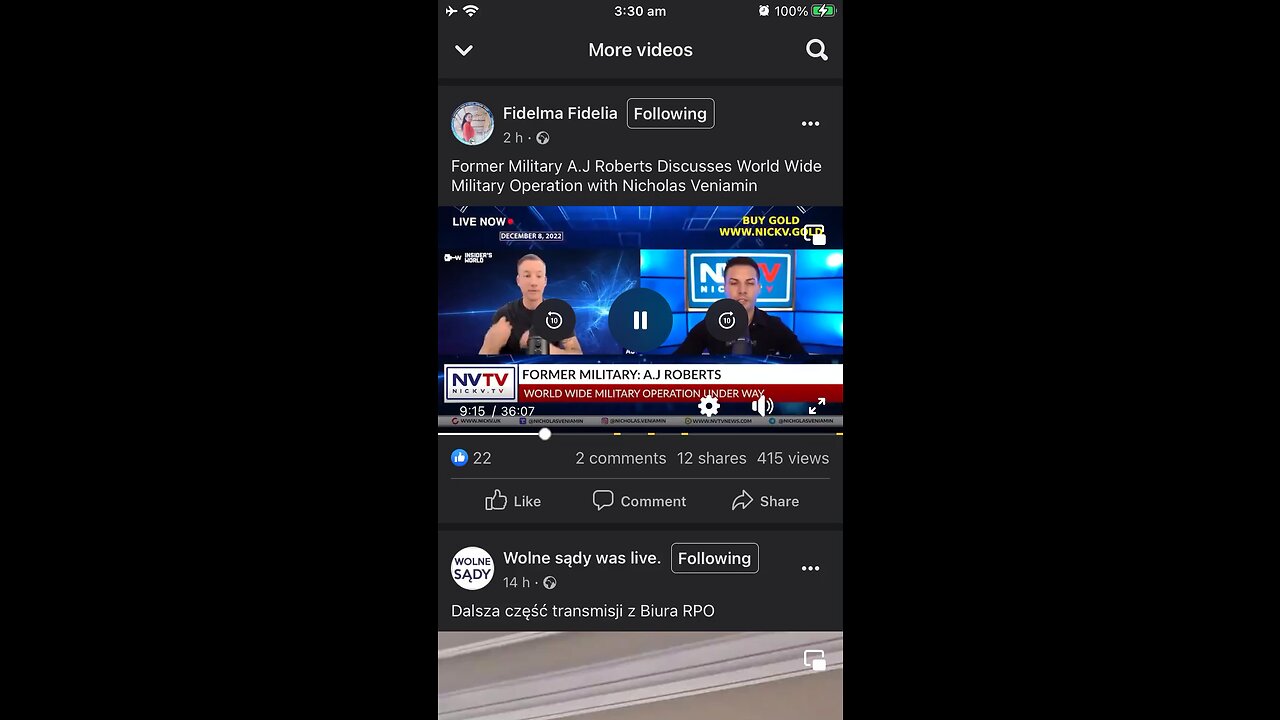Share Fidelma Fidelia's video
Image resolution: width=1280 pixels, height=720 pixels.
click(x=765, y=501)
